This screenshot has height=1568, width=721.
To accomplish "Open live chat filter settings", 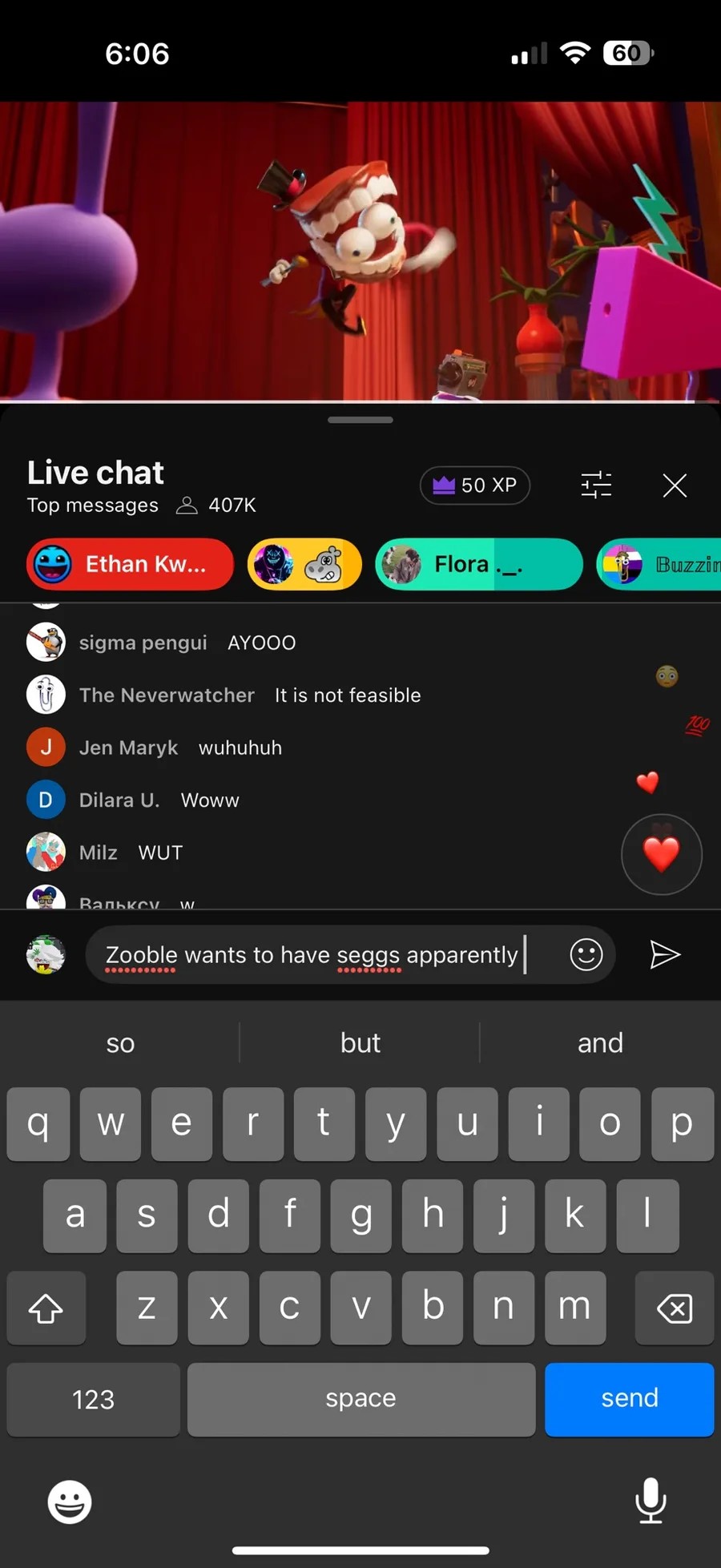I will click(596, 485).
